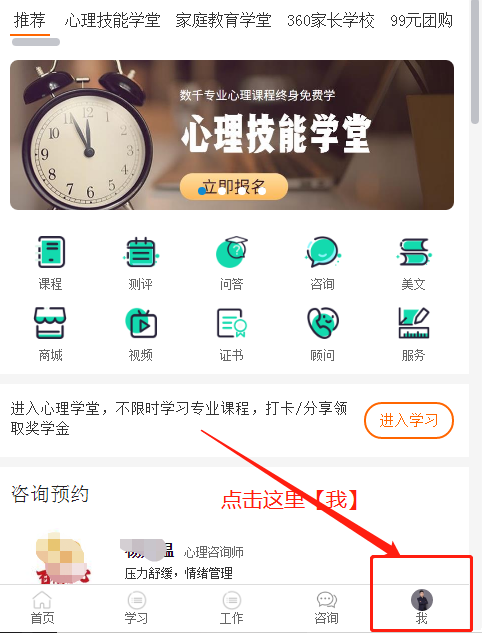Tap 立即报名 on the banner
The image size is (482, 633).
click(234, 187)
